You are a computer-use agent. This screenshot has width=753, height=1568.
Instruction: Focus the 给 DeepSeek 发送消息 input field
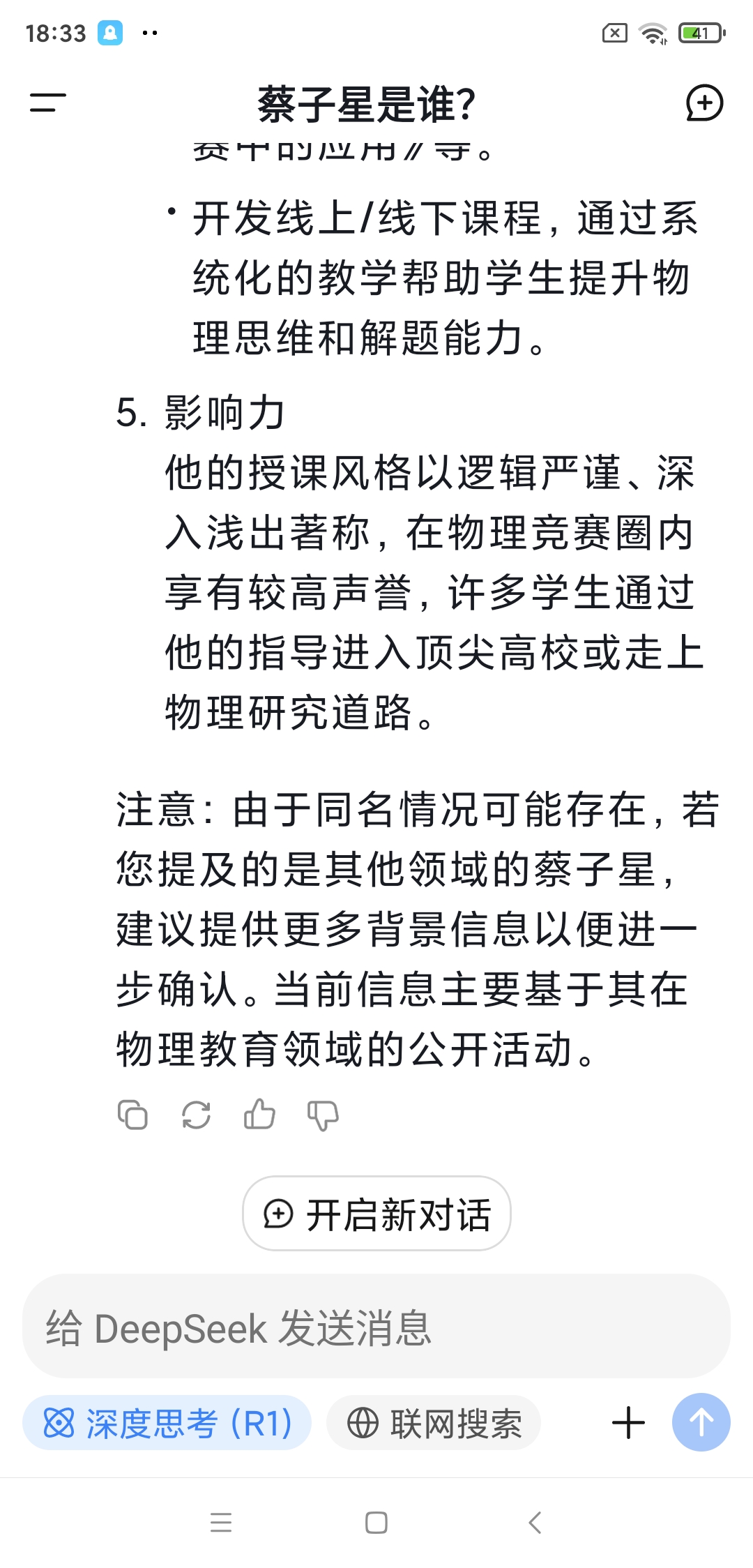click(x=376, y=1327)
